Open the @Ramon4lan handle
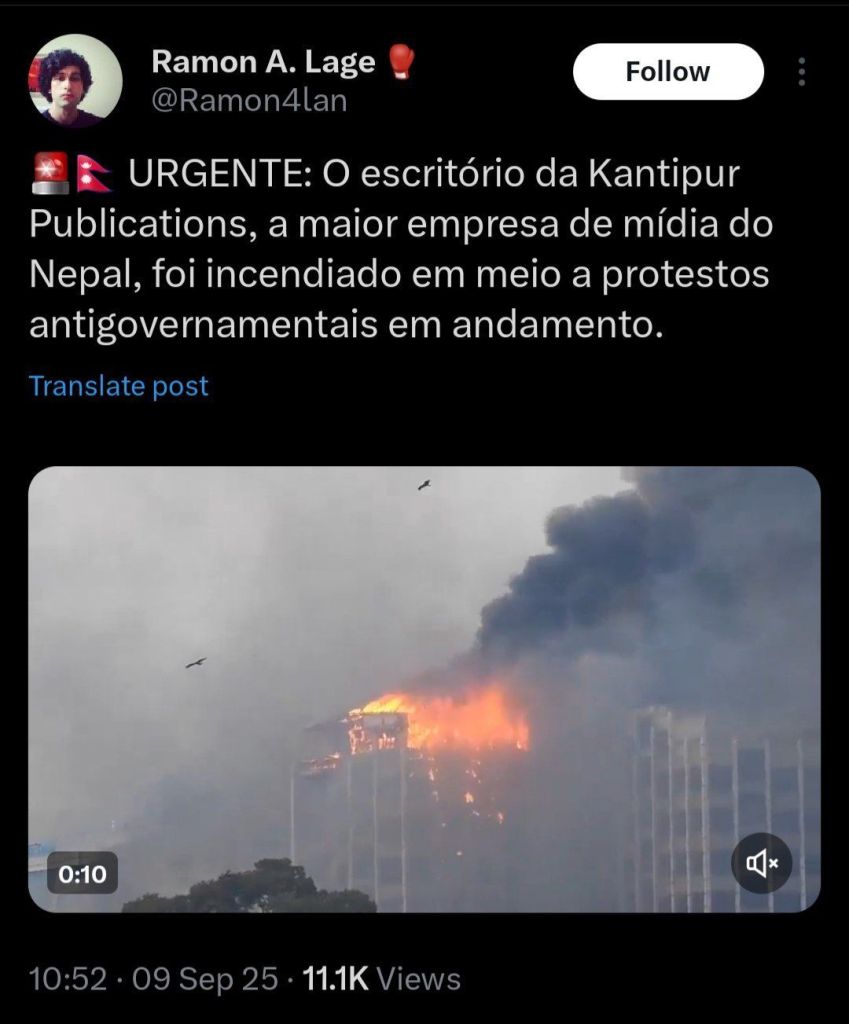The image size is (849, 1024). coord(249,101)
